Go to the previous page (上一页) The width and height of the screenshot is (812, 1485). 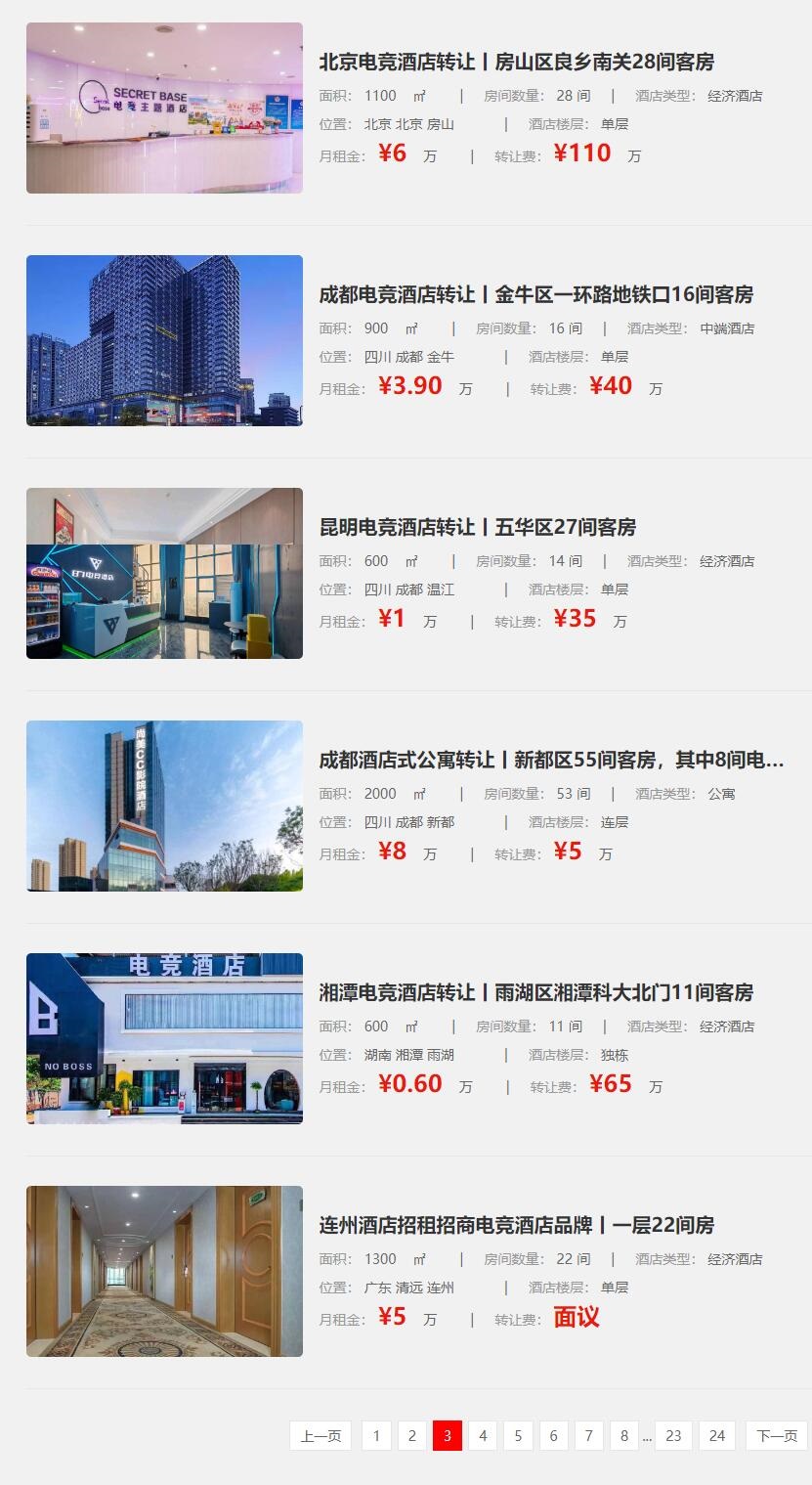point(321,1435)
